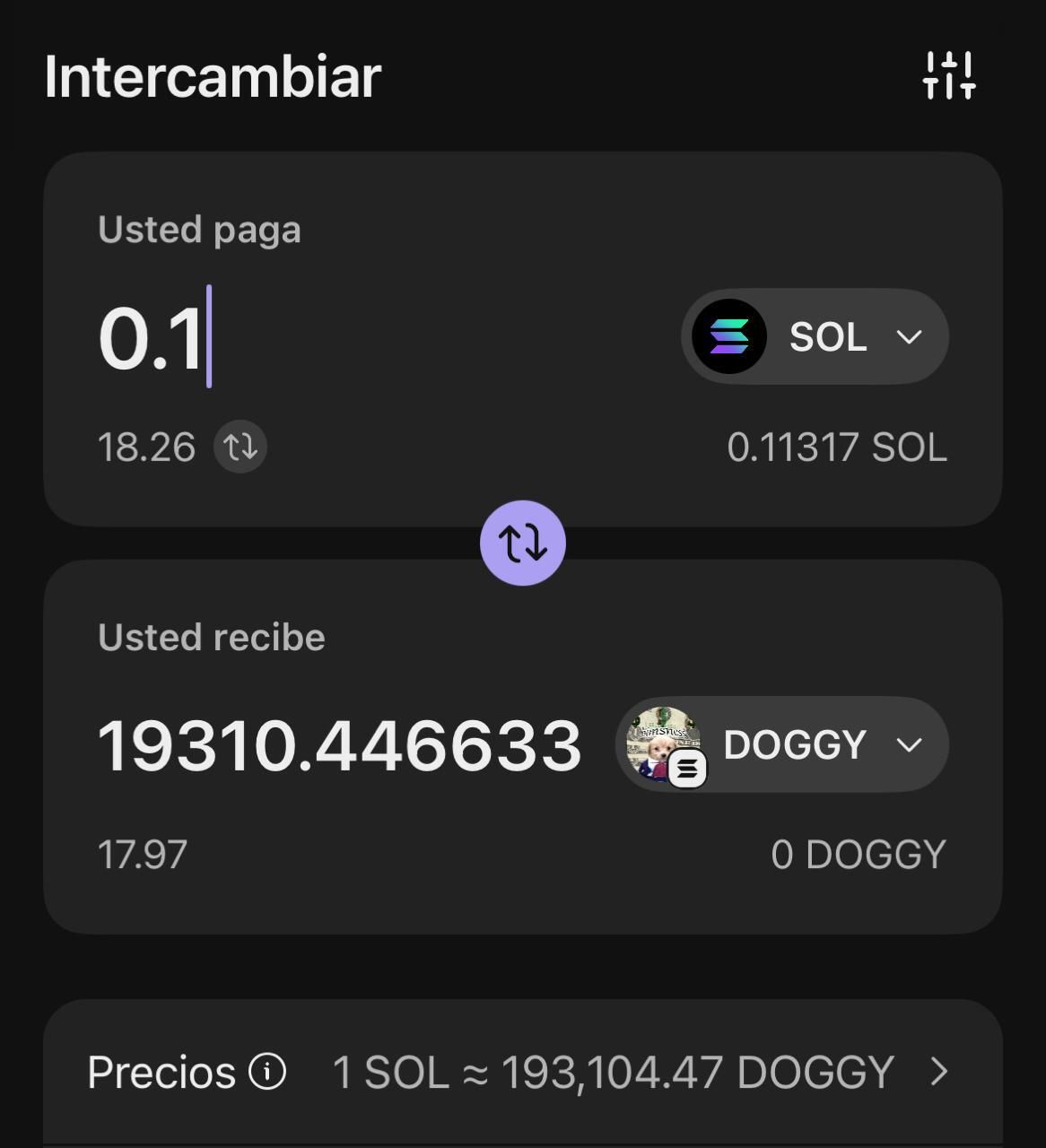Viewport: 1046px width, 1148px height.
Task: Expand the Precios rate details
Action: 938,1072
